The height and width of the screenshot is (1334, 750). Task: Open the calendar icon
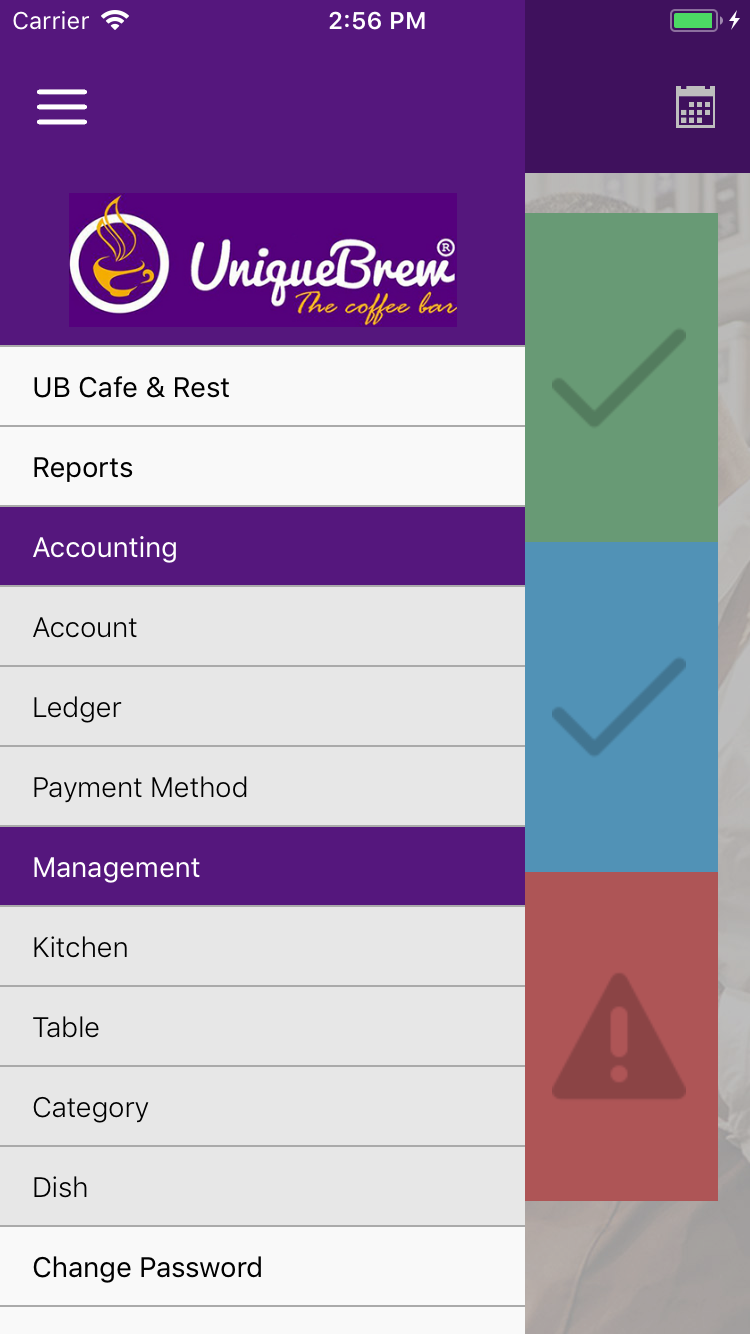click(695, 107)
